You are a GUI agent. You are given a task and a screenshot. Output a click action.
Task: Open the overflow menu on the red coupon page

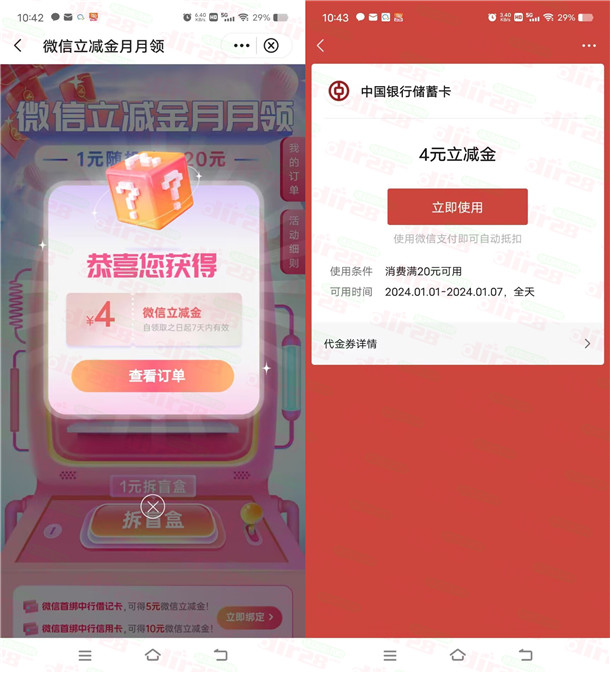tap(588, 46)
